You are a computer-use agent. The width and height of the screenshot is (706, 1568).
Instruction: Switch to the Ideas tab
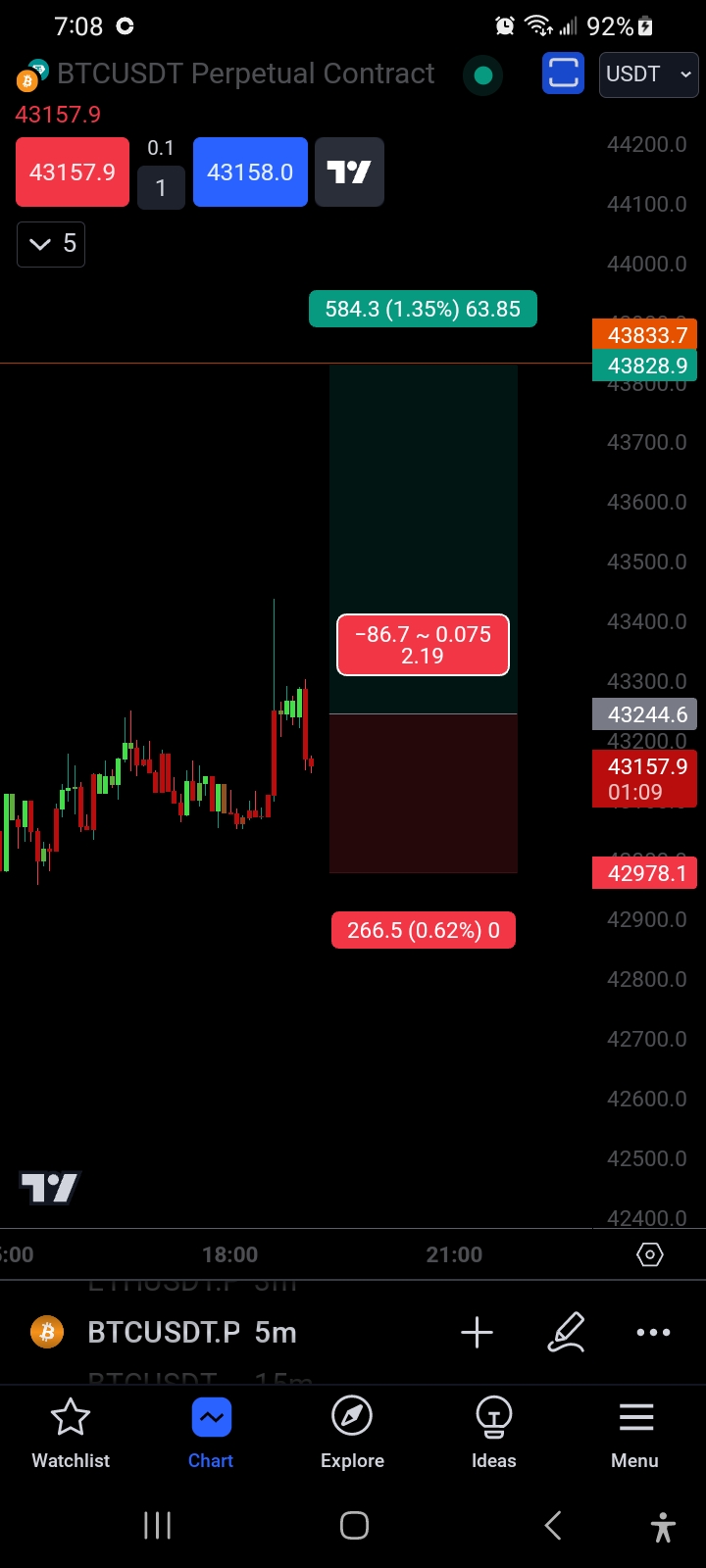[493, 1434]
